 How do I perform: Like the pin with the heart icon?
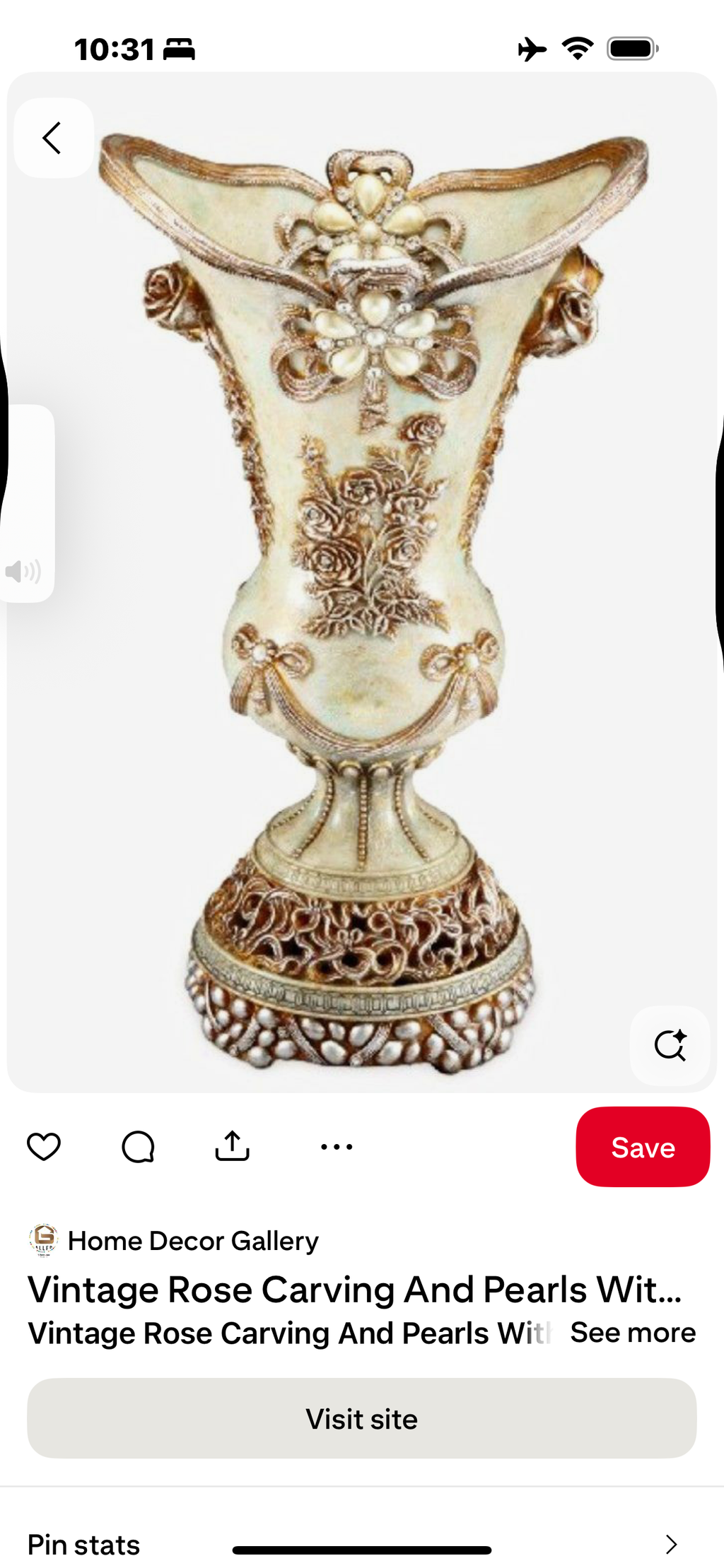tap(43, 1146)
